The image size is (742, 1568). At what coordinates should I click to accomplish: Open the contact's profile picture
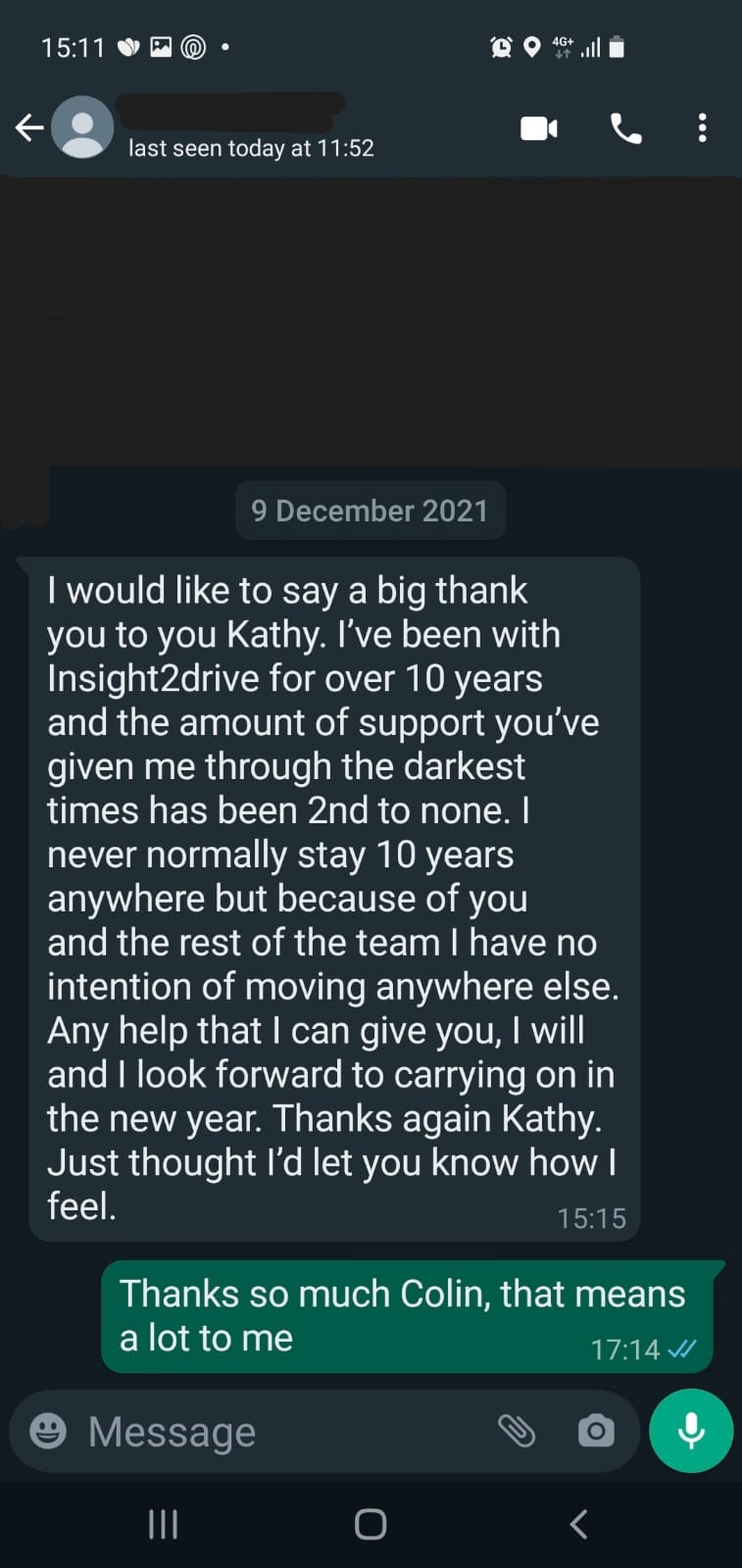pyautogui.click(x=82, y=127)
